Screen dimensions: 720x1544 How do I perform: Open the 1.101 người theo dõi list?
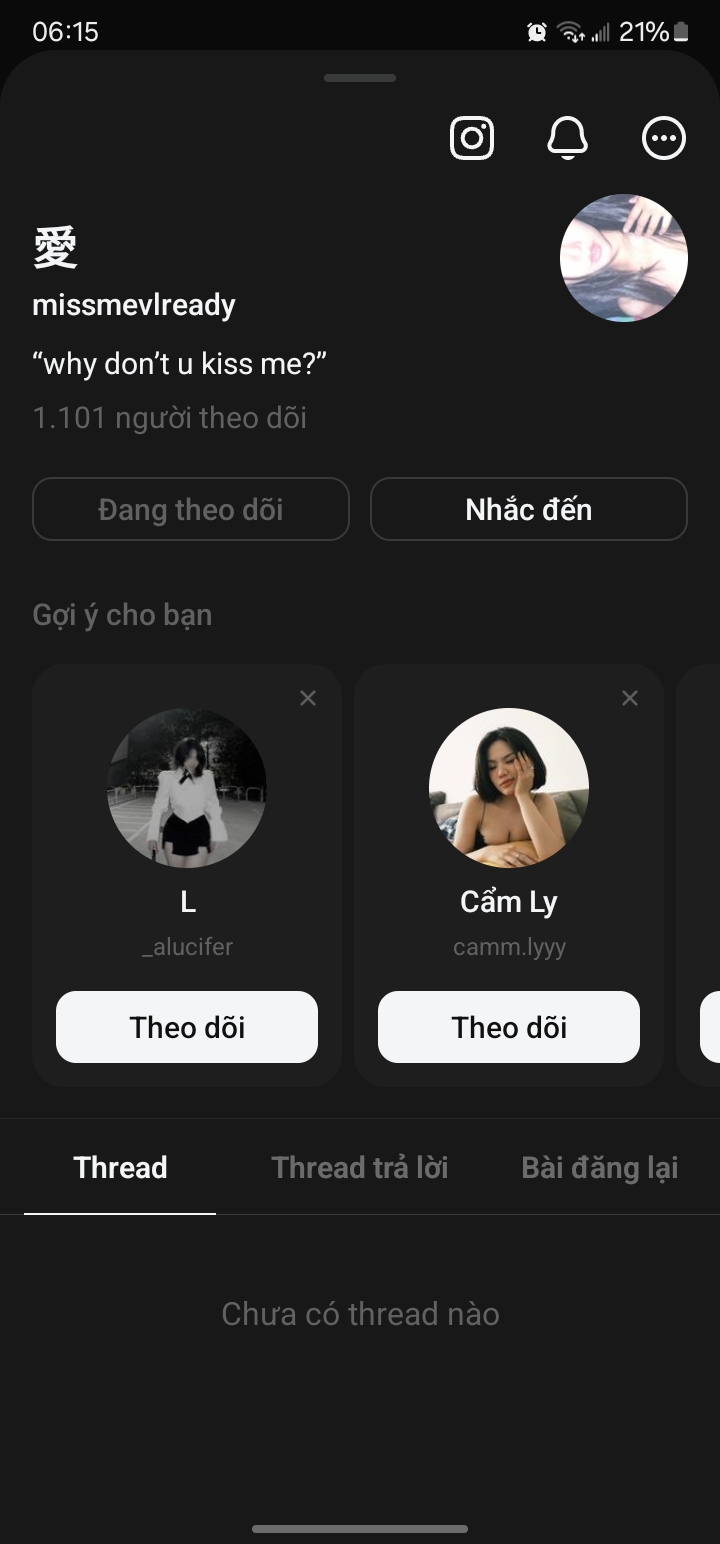[x=170, y=417]
